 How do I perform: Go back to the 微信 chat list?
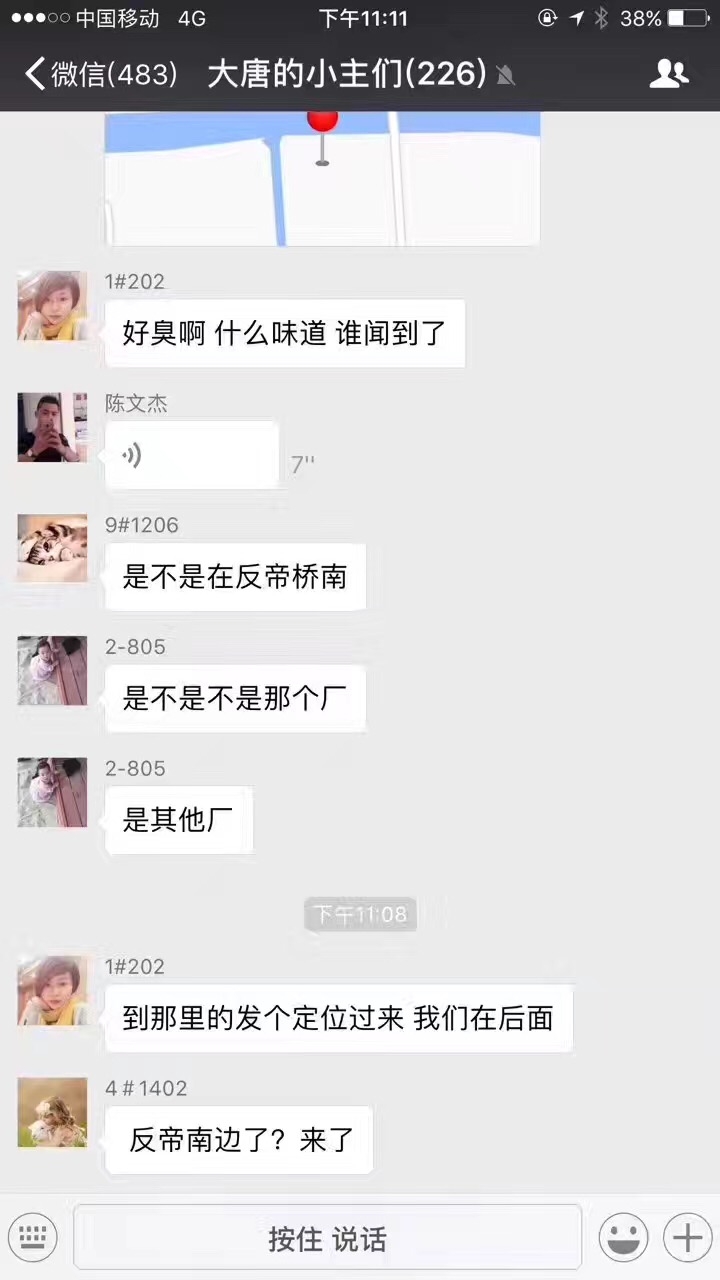(x=100, y=74)
